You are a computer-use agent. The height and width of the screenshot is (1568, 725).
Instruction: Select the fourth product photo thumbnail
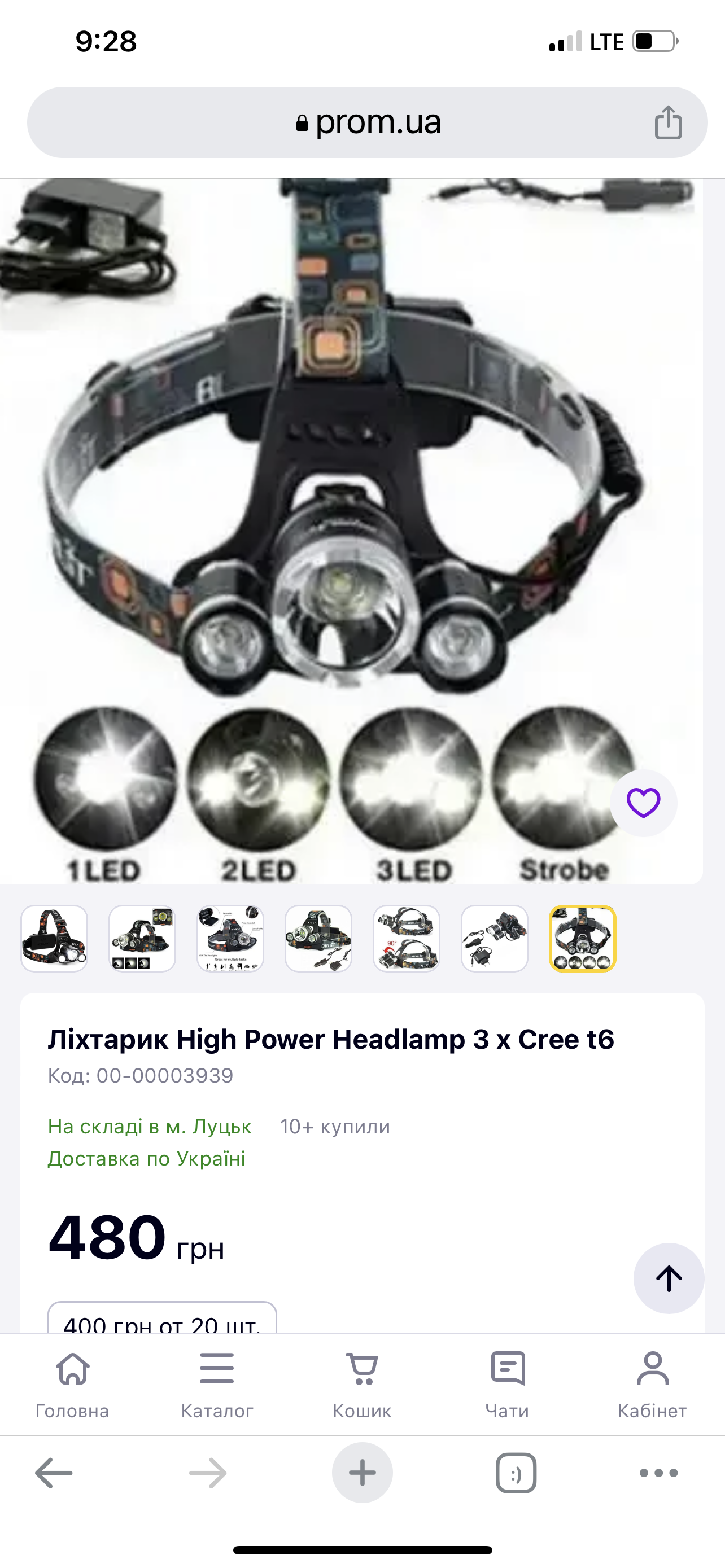318,939
